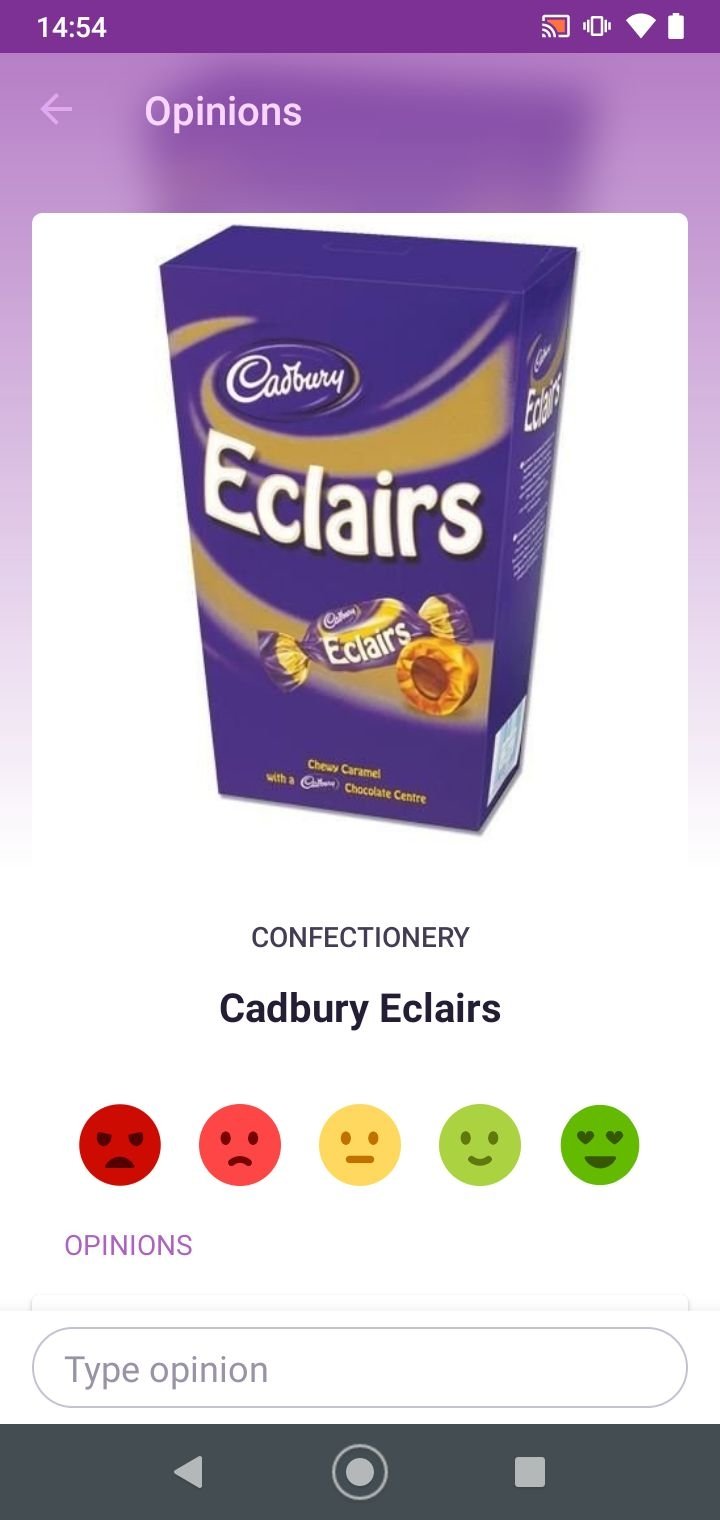Tap the system home button

(360, 1472)
